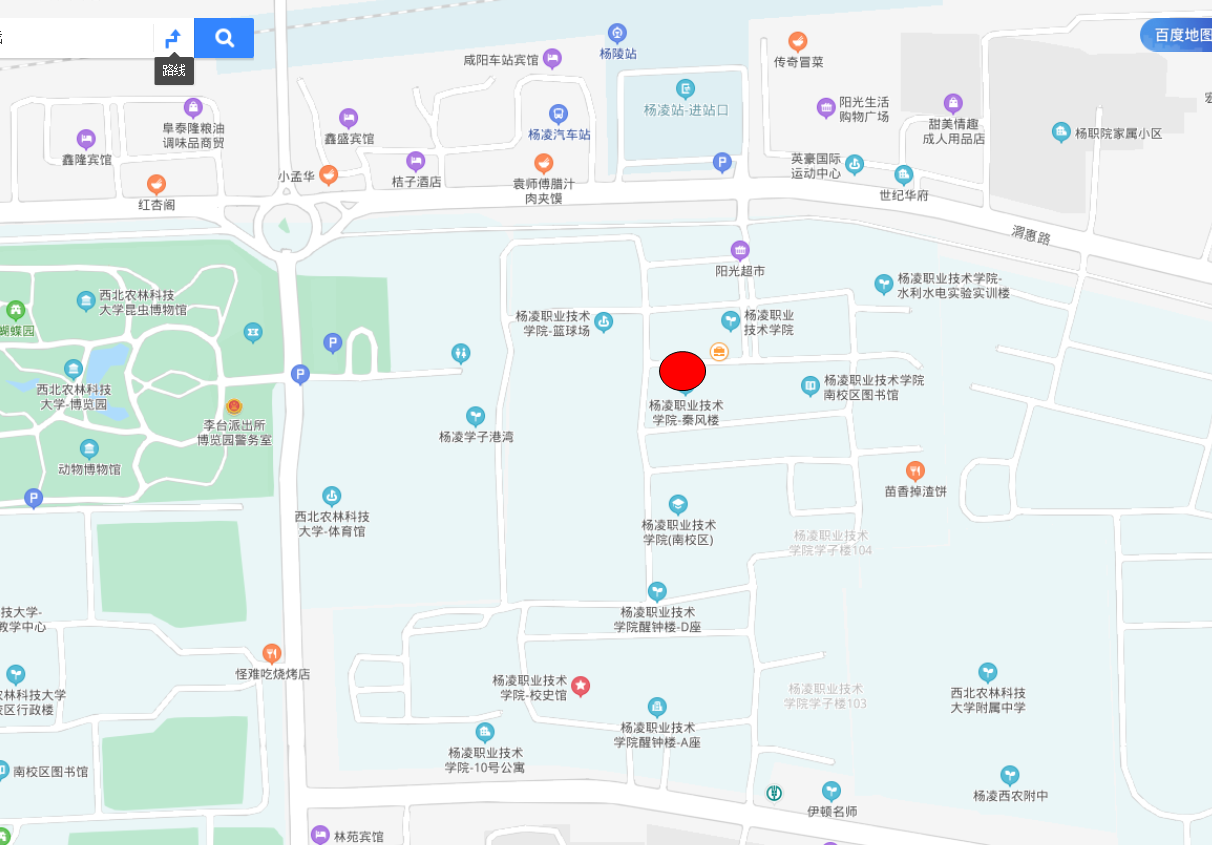Open 桔子酒店 hotel marker
1212x845 pixels.
tap(415, 161)
